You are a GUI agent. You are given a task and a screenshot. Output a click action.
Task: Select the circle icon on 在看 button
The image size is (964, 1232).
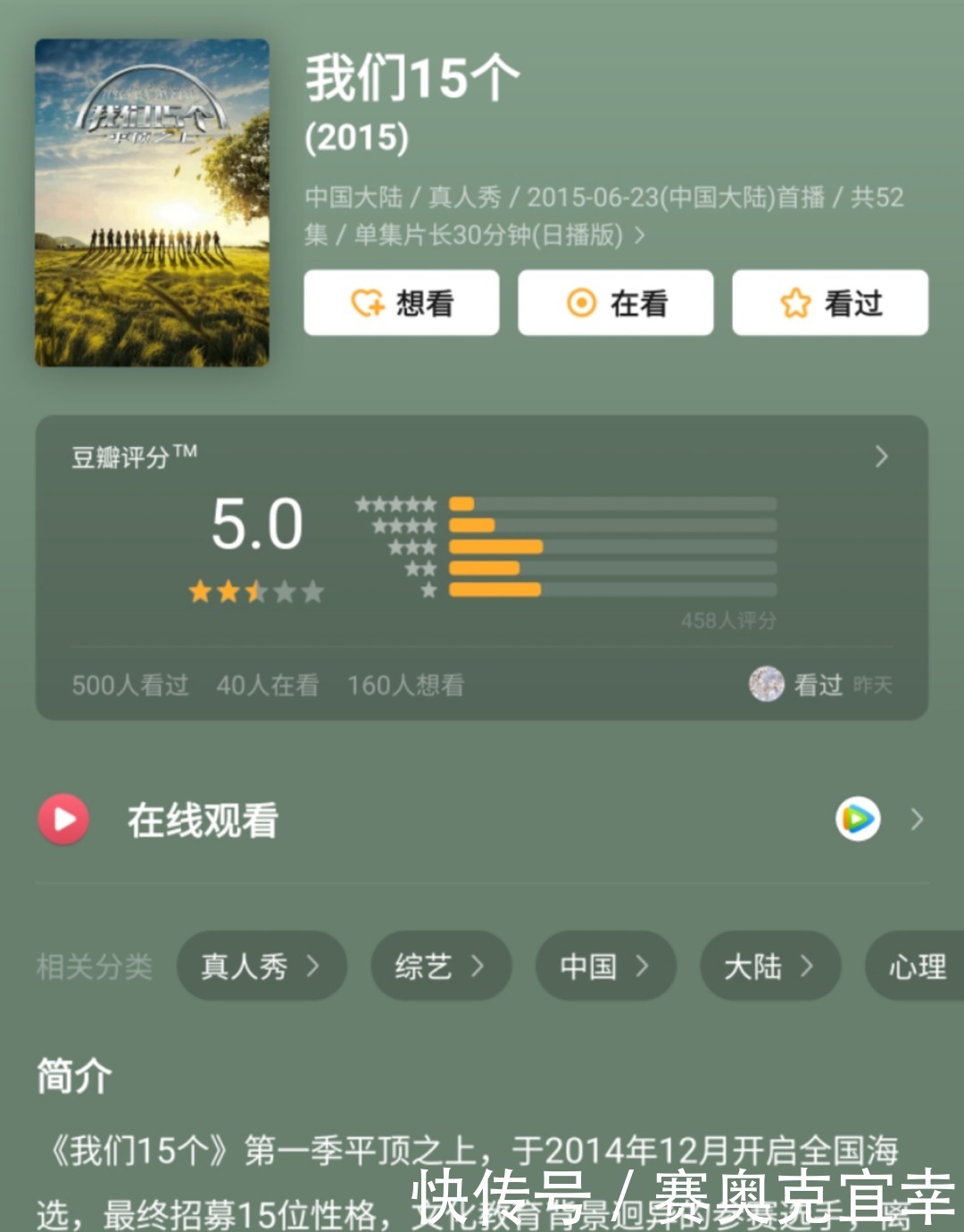pos(580,304)
